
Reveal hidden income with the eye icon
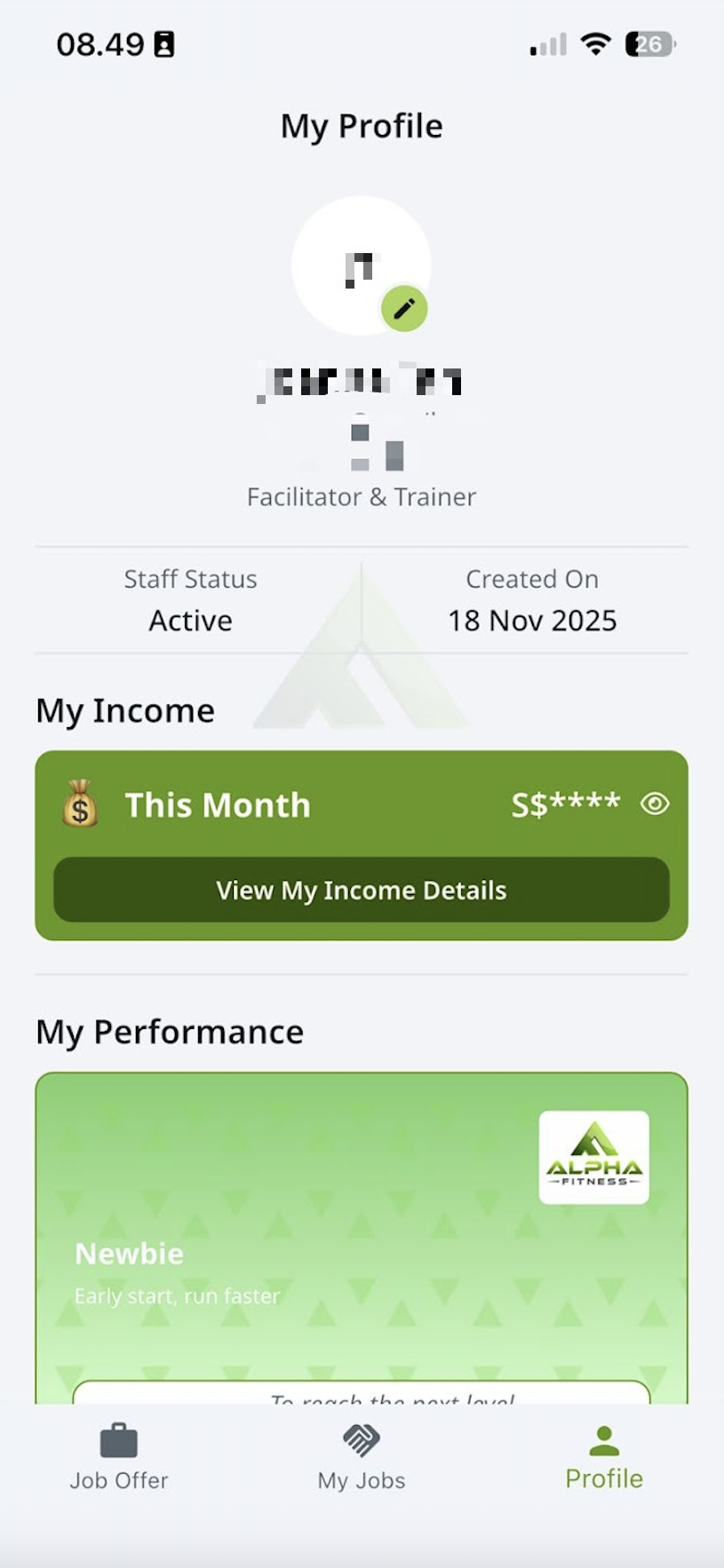point(655,804)
